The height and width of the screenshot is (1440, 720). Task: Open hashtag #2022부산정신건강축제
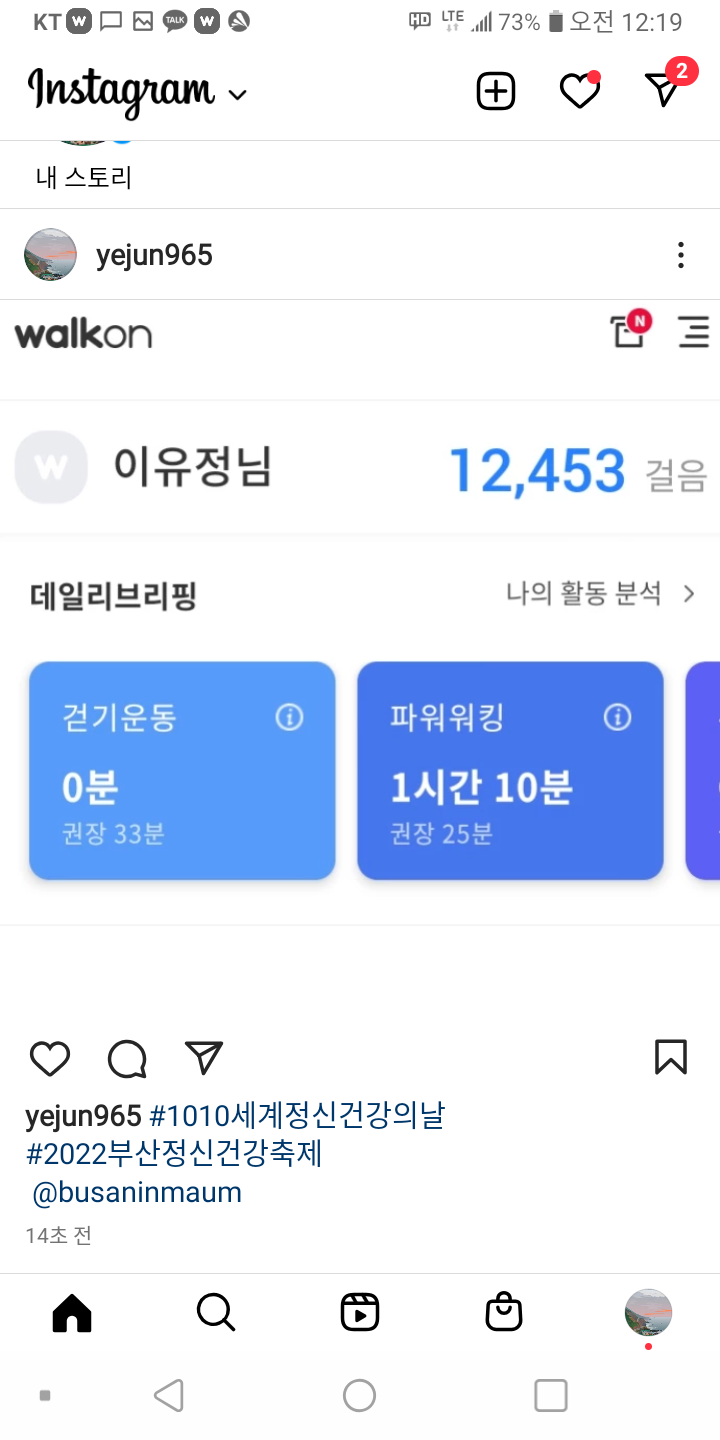point(174,1154)
